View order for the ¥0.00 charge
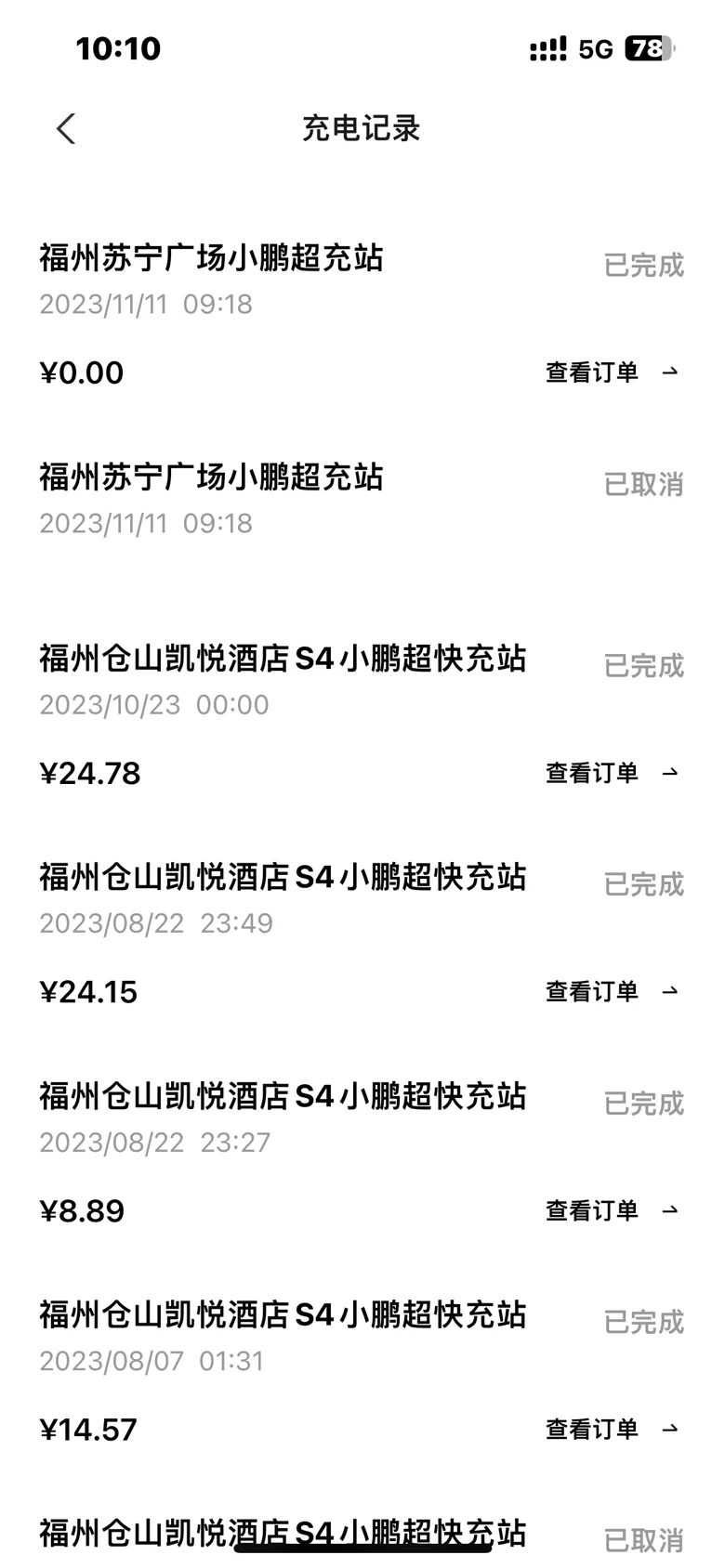This screenshot has width=725, height=1568. (611, 372)
